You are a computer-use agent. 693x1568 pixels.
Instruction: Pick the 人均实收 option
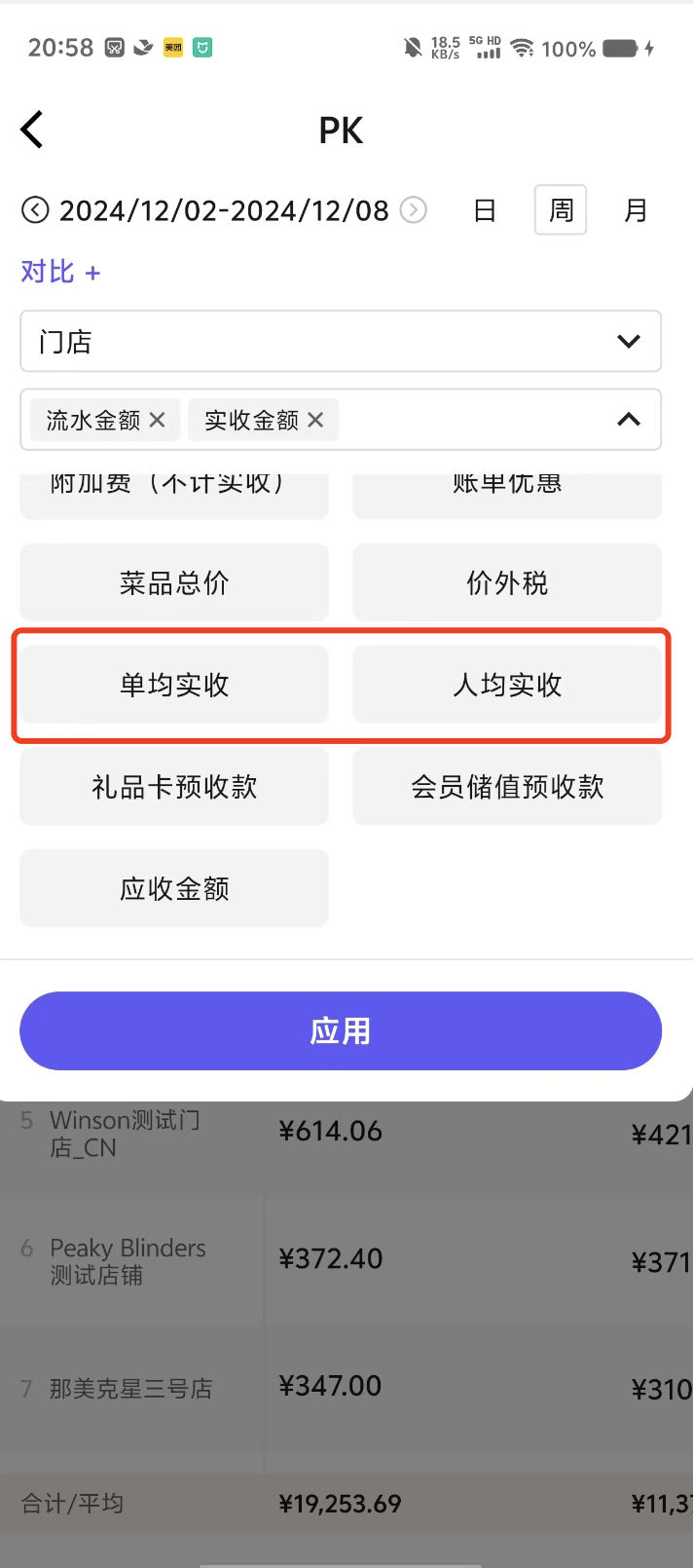507,685
